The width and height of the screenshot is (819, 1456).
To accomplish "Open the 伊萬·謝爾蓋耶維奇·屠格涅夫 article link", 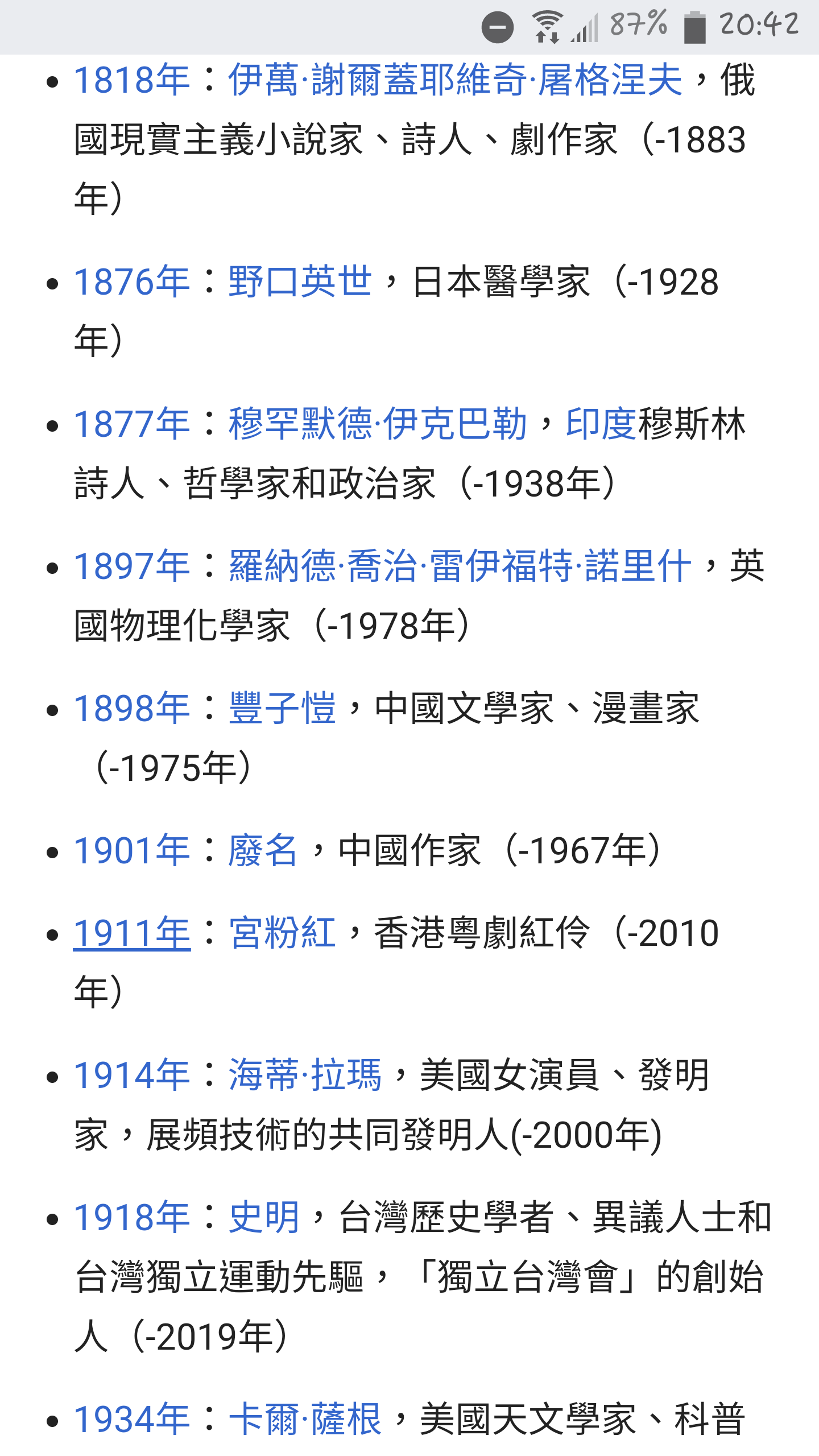I will pyautogui.click(x=455, y=80).
